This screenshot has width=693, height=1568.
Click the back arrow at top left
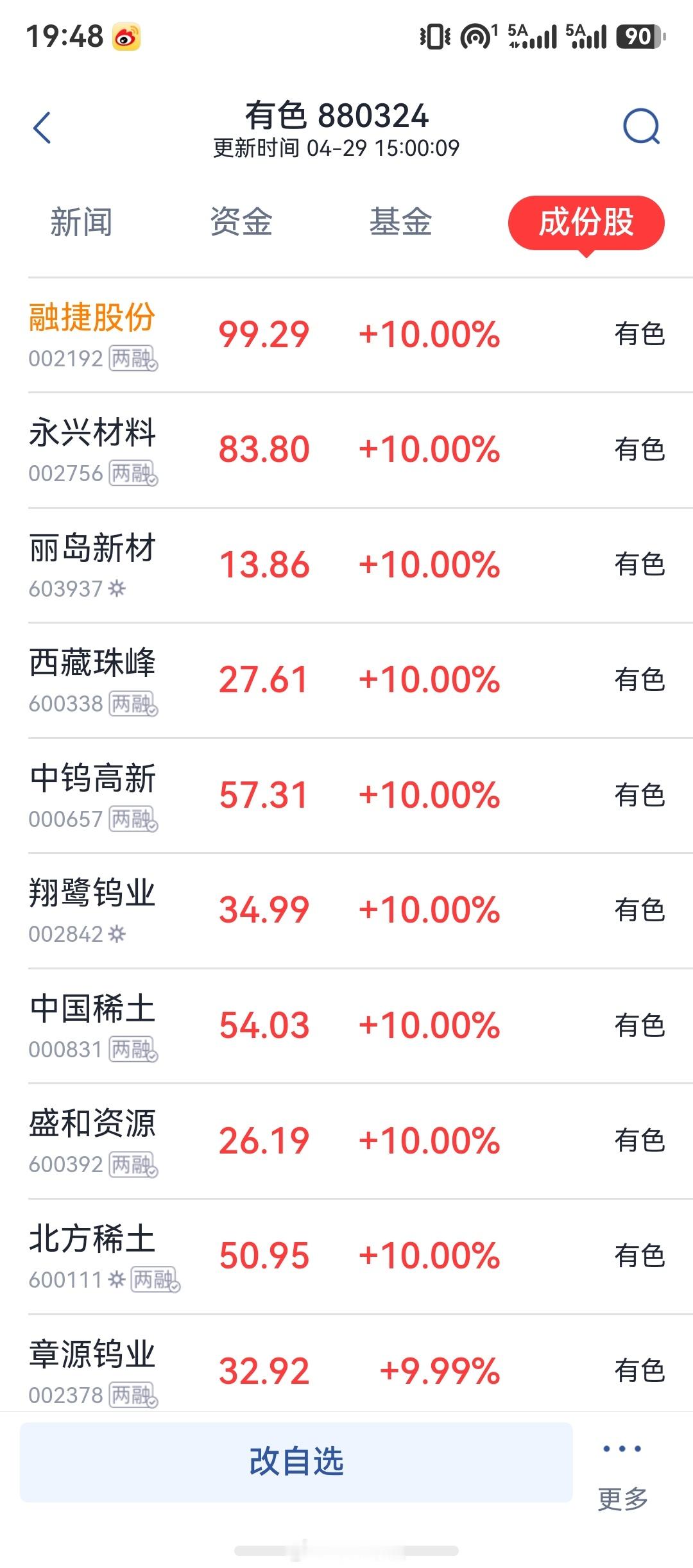pos(40,127)
